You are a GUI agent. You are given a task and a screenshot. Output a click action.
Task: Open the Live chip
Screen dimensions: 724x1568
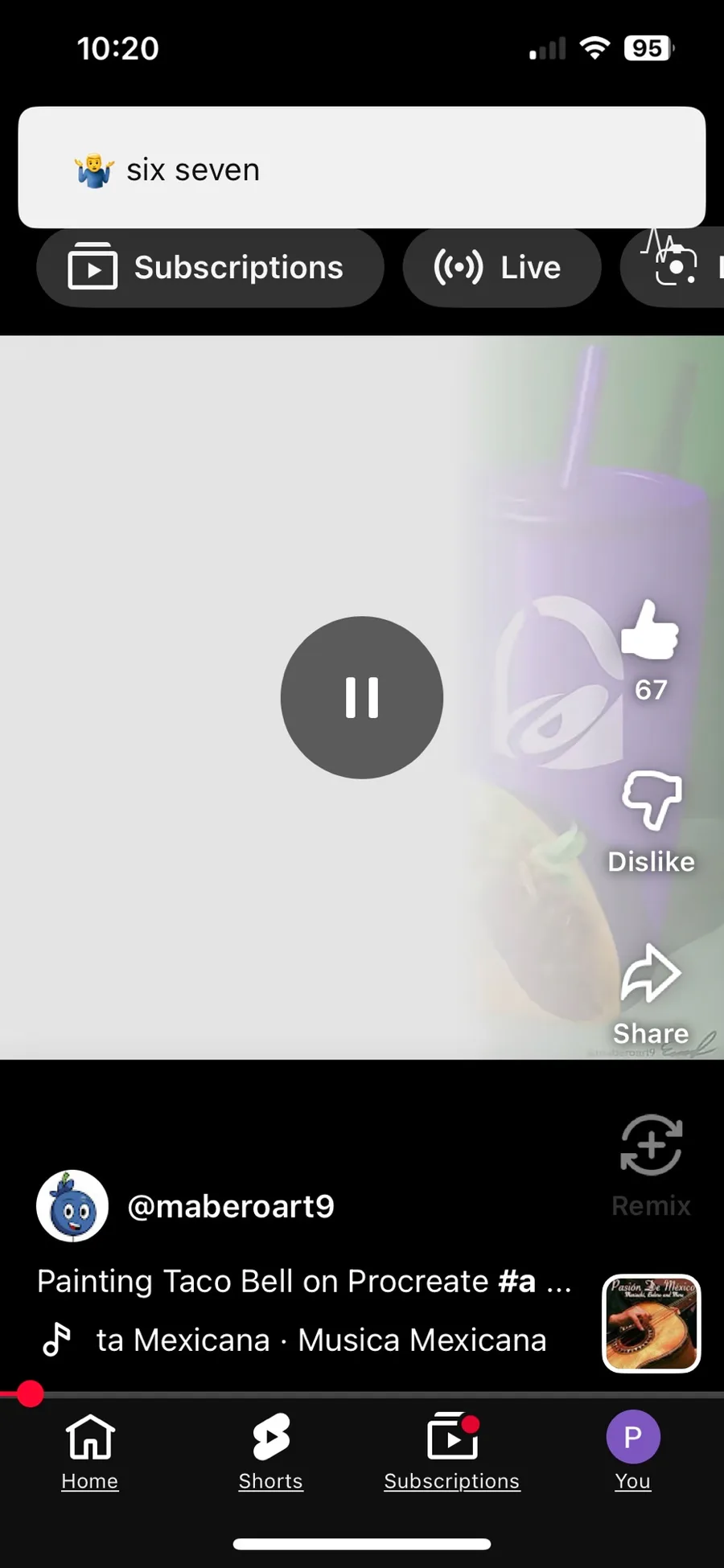501,268
